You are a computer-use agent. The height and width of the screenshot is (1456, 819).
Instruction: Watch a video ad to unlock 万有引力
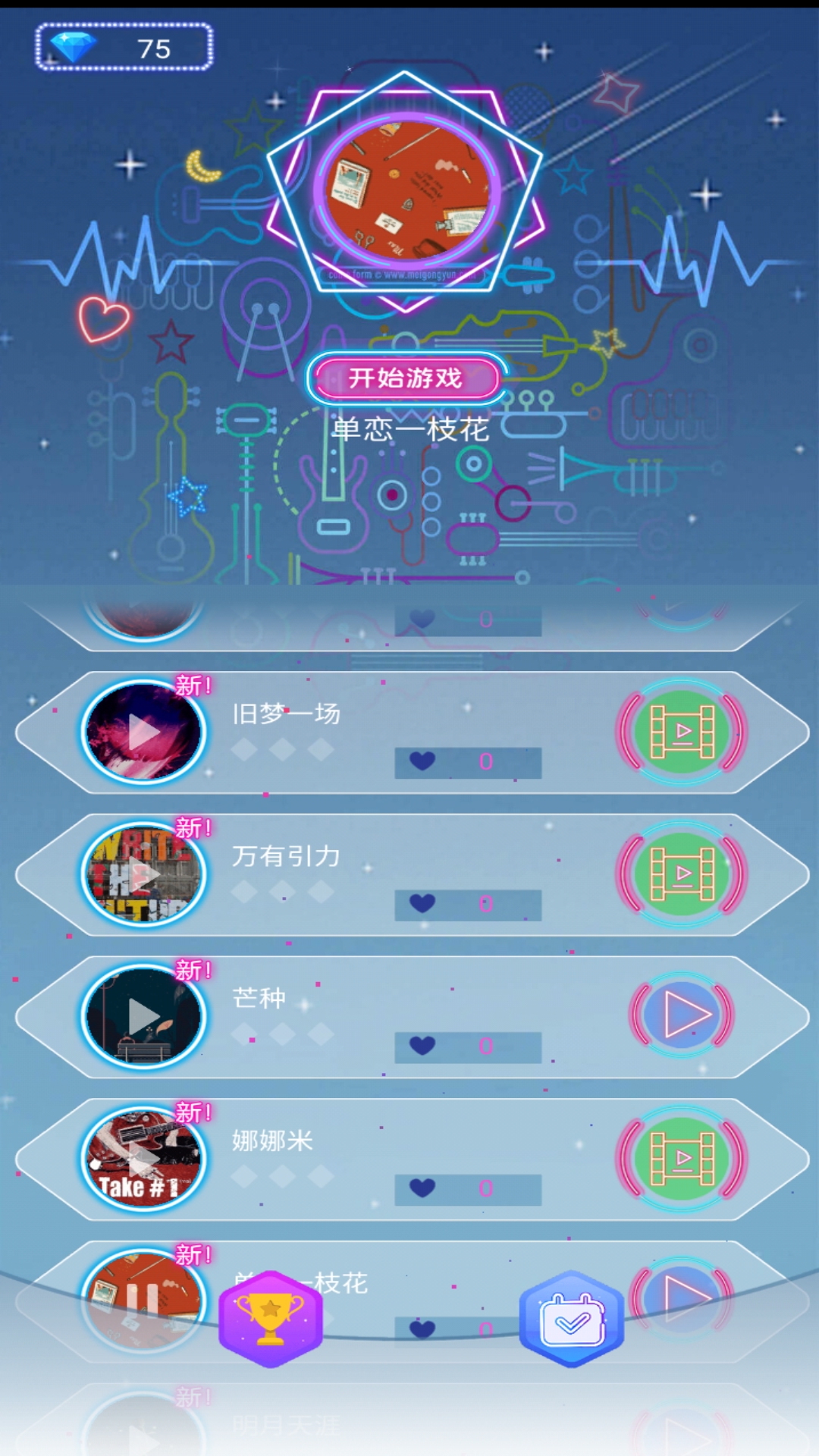pyautogui.click(x=682, y=874)
